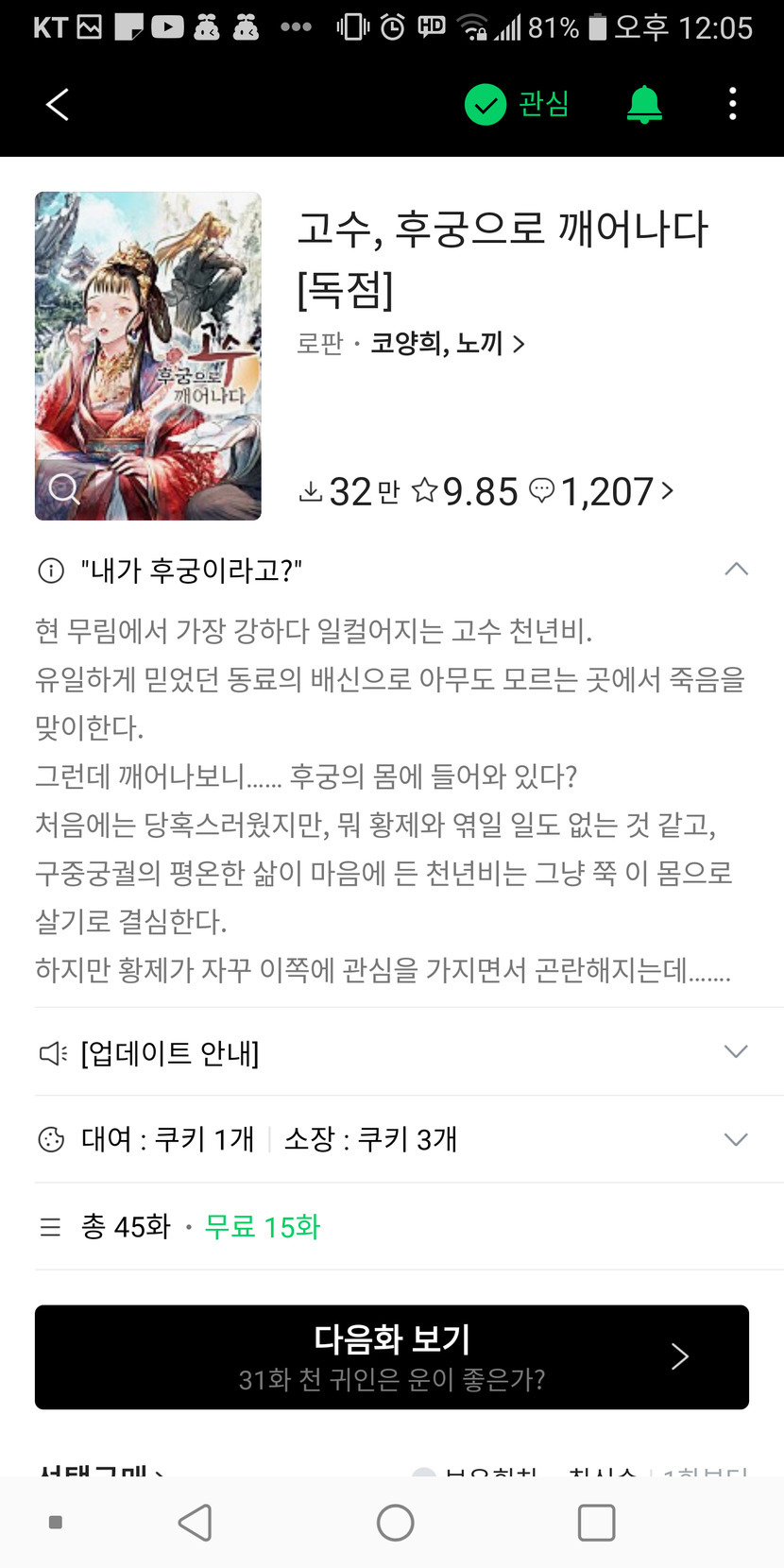Viewport: 784px width, 1568px height.
Task: Expand the 대여 and 소장 cookie pricing row
Action: pos(736,1139)
